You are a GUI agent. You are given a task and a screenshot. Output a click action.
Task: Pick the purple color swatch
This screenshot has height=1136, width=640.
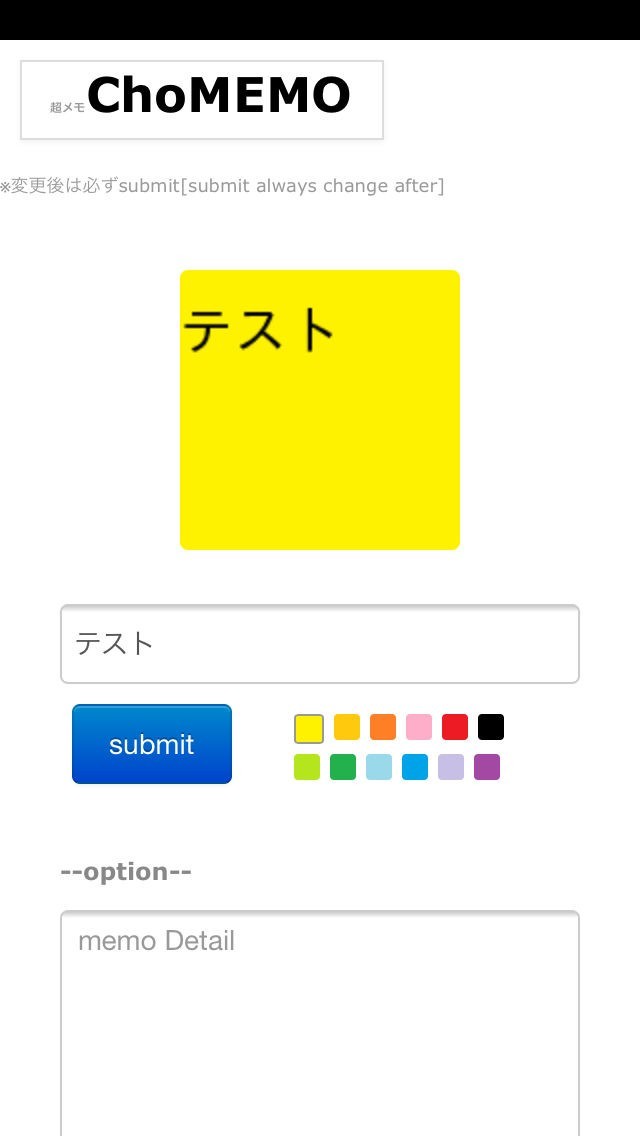[487, 767]
